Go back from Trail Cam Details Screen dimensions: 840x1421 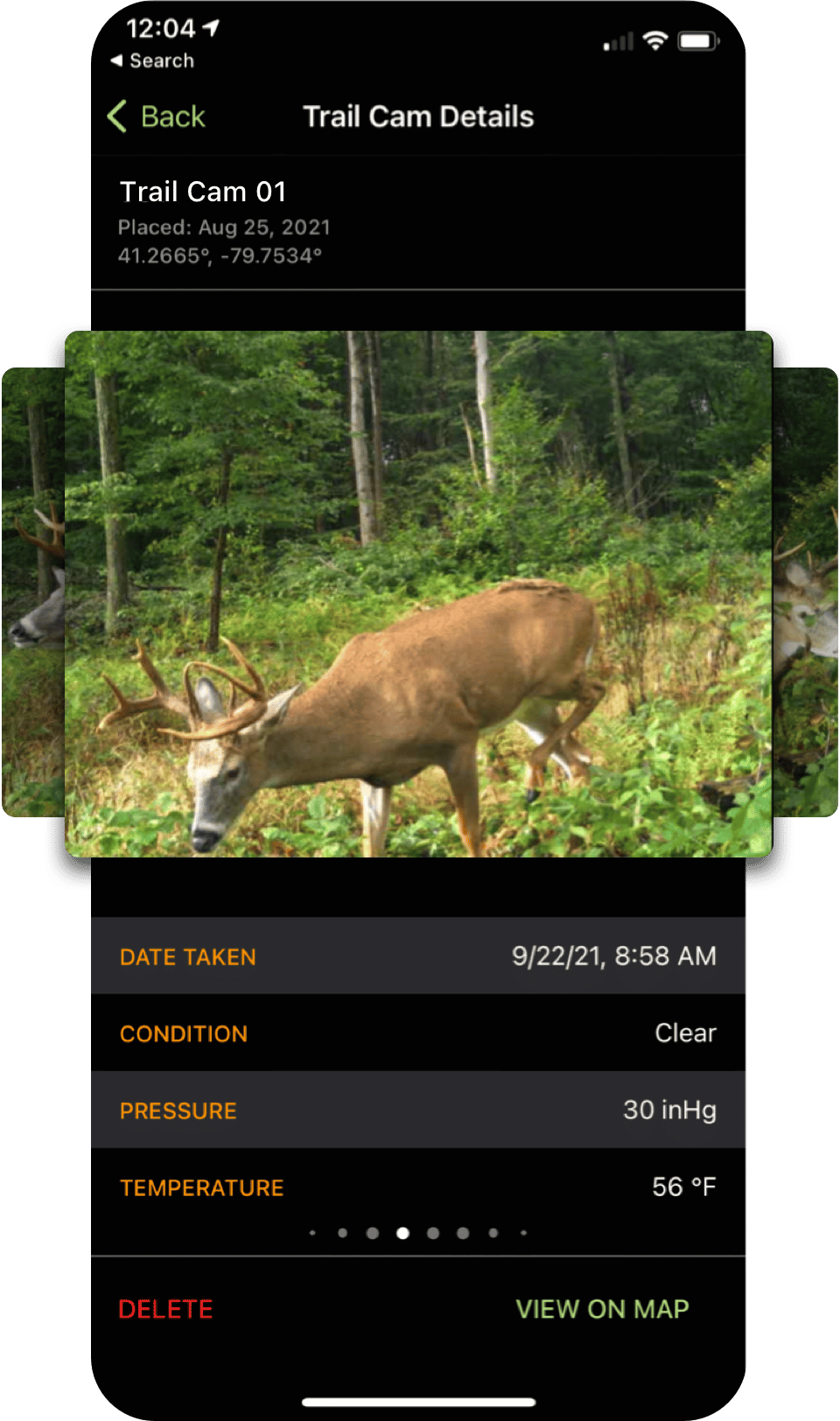tap(157, 116)
